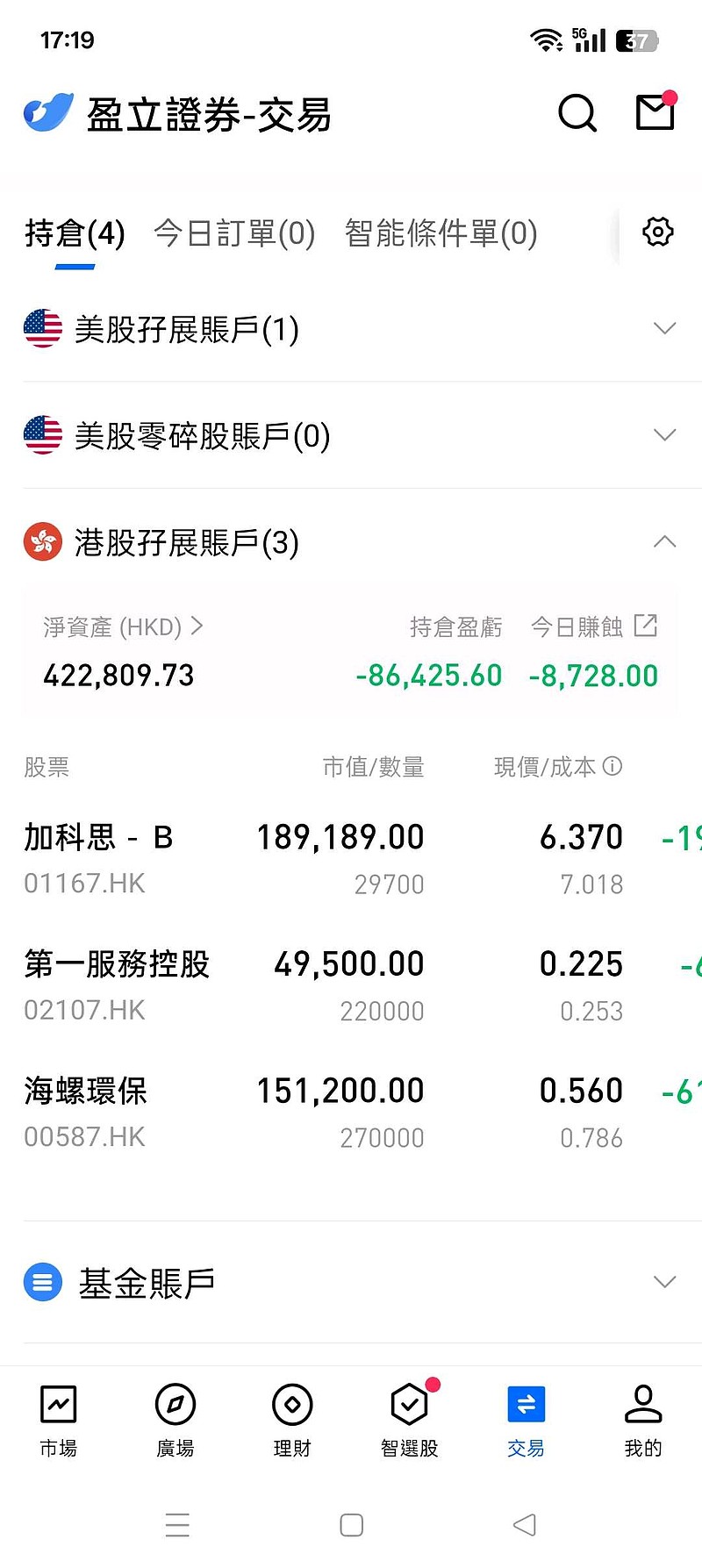Switch to the 今日訂單 tab
This screenshot has width=702, height=1568.
[x=233, y=233]
